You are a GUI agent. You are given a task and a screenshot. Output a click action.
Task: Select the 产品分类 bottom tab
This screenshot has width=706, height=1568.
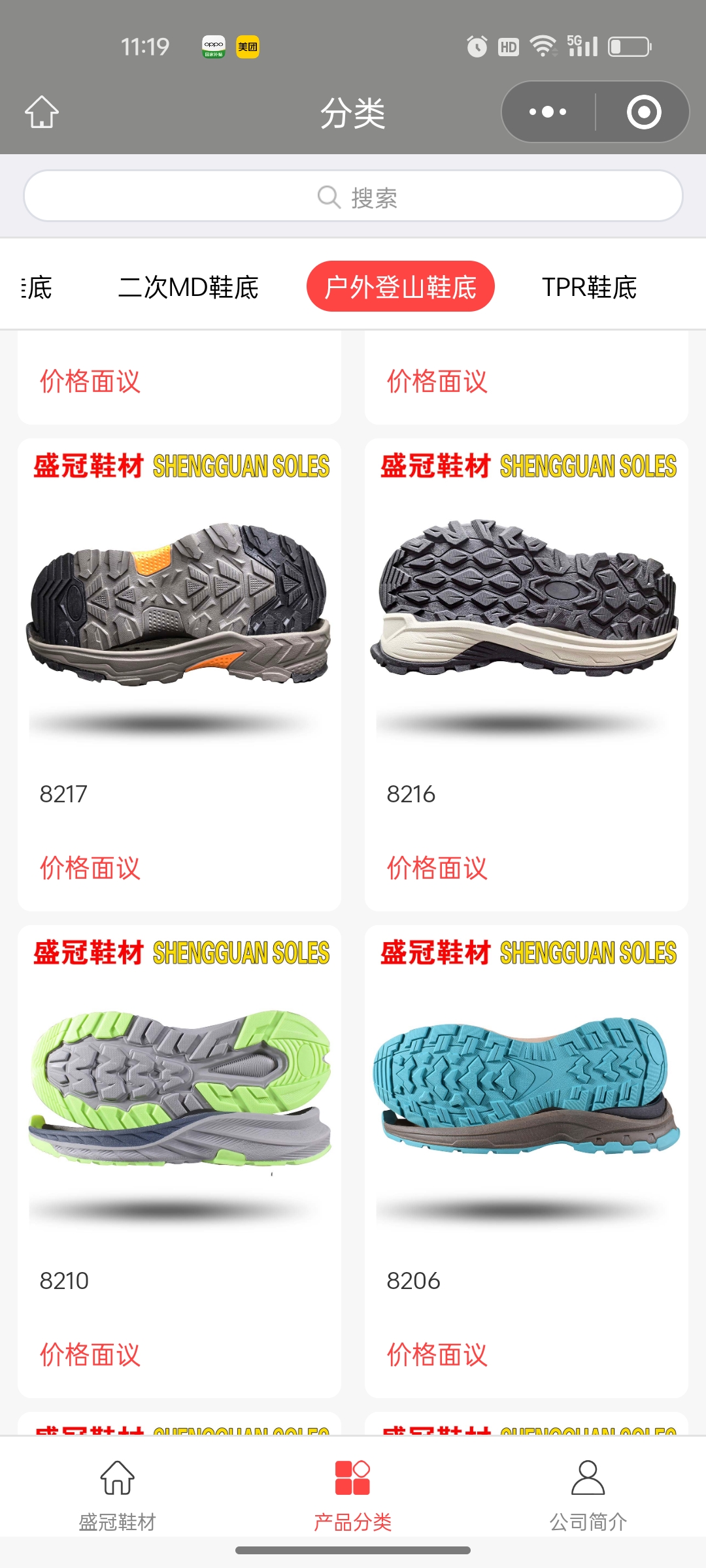pos(353,1496)
